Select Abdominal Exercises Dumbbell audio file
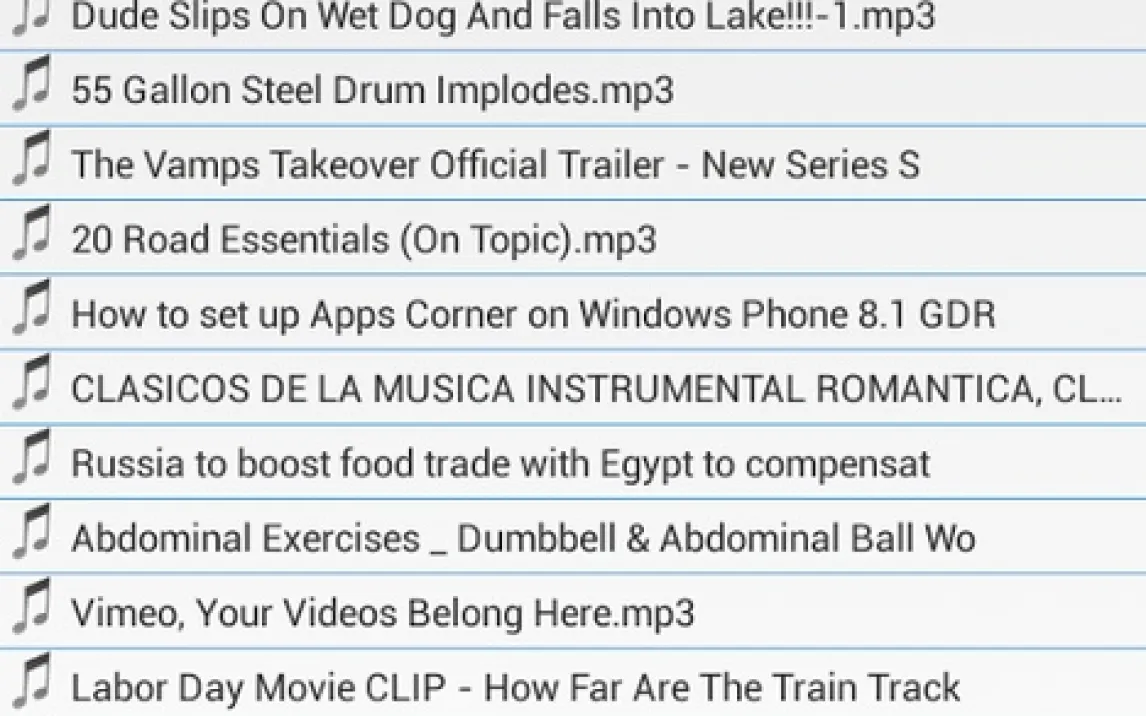 522,539
